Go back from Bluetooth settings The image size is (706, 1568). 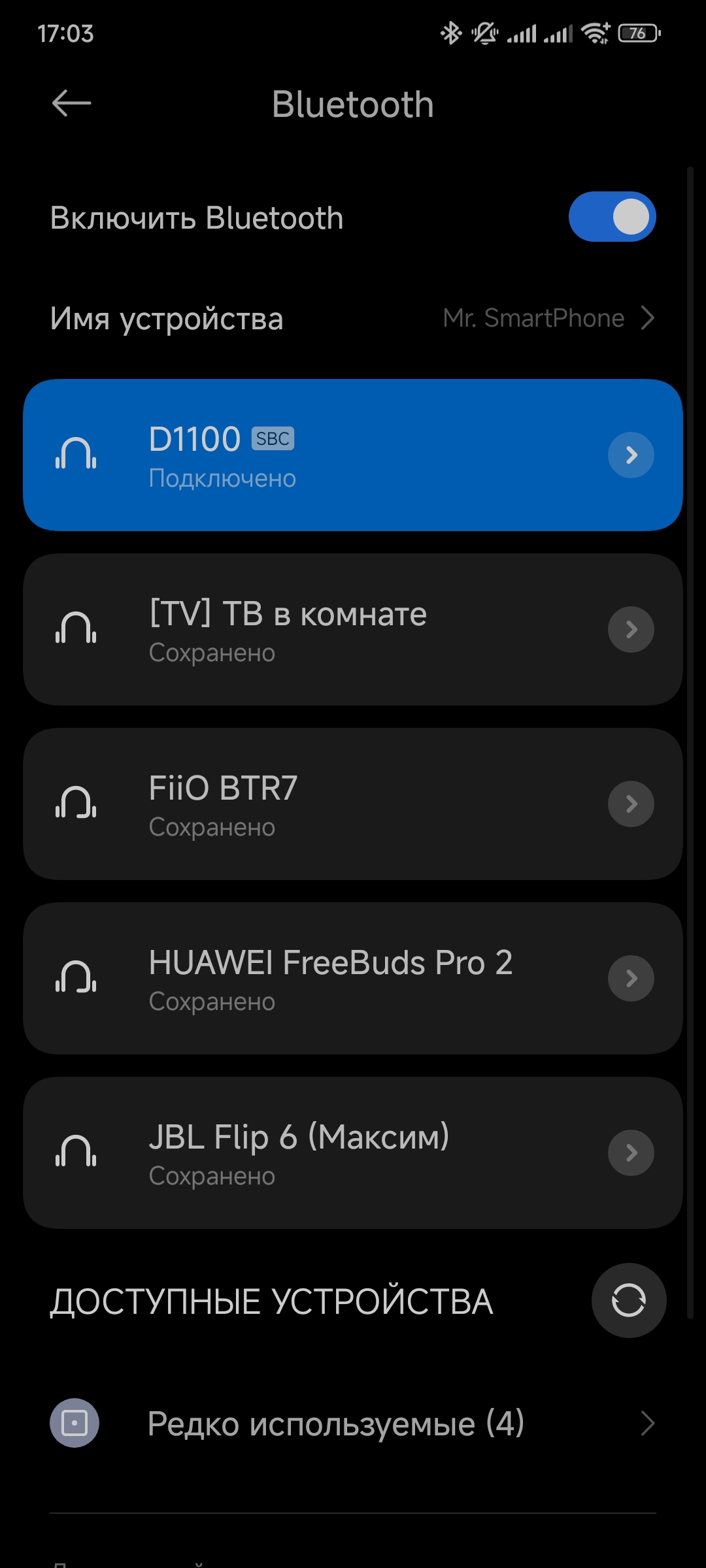tap(71, 103)
